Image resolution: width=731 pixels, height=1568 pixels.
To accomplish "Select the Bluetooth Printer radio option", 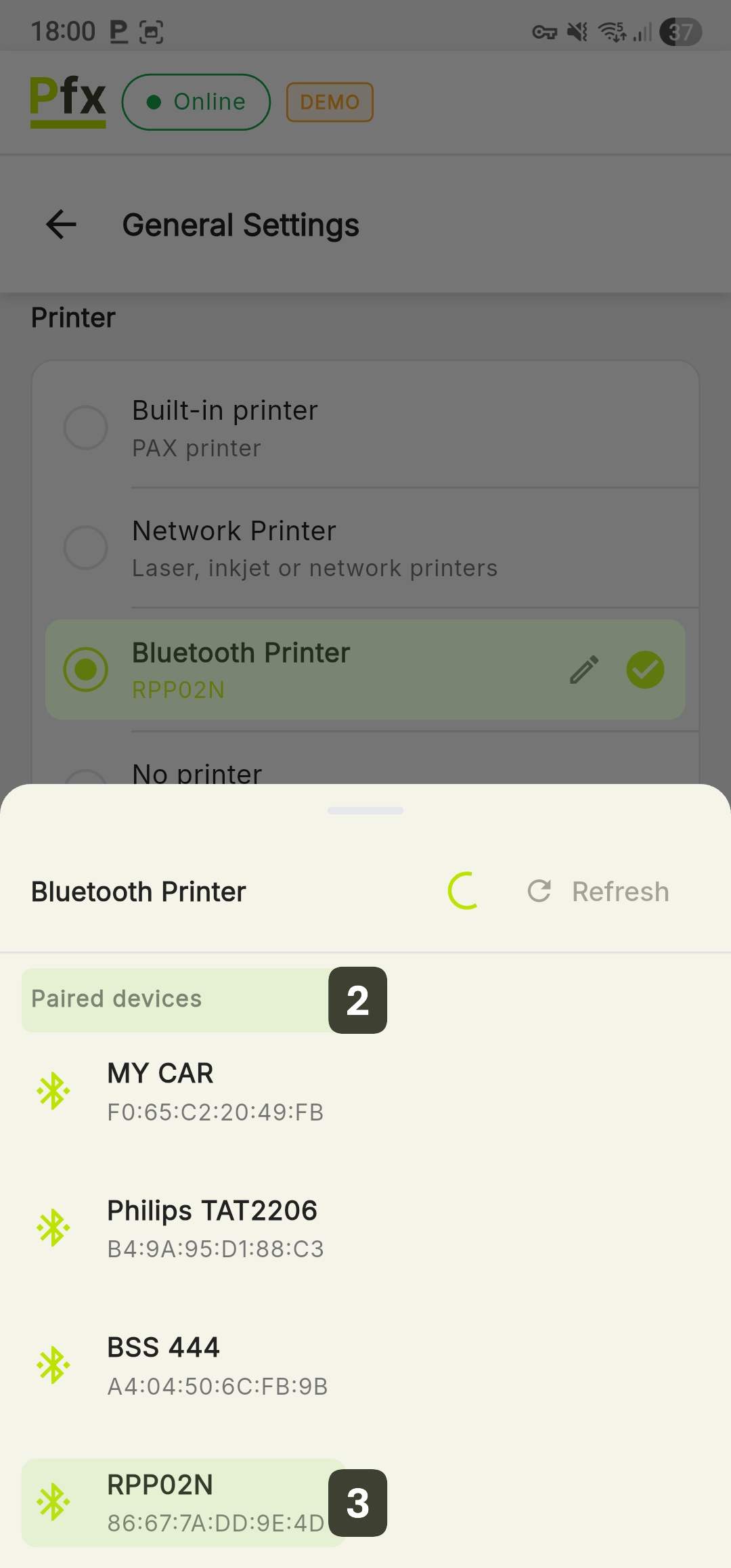I will 86,670.
